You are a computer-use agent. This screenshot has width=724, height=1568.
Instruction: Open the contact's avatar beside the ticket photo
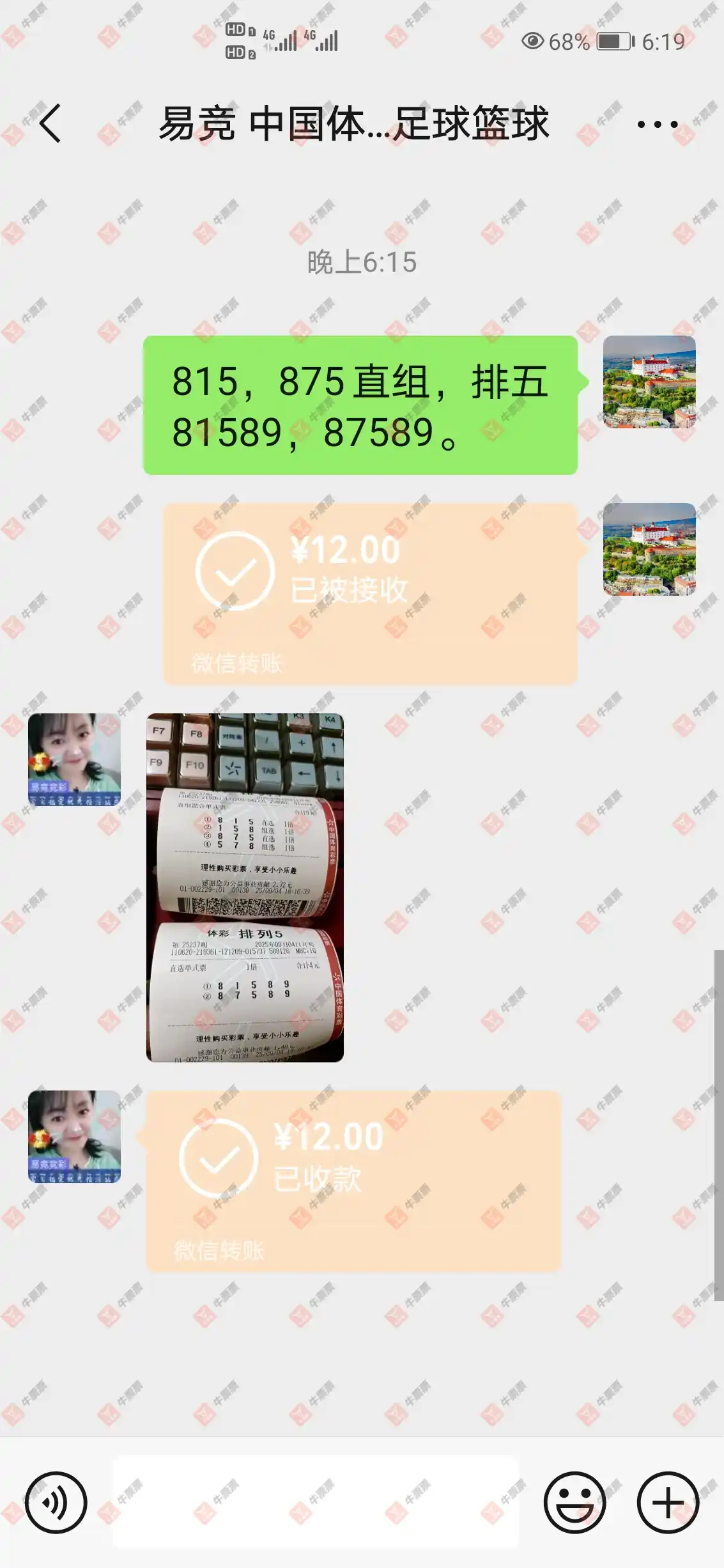tap(74, 759)
